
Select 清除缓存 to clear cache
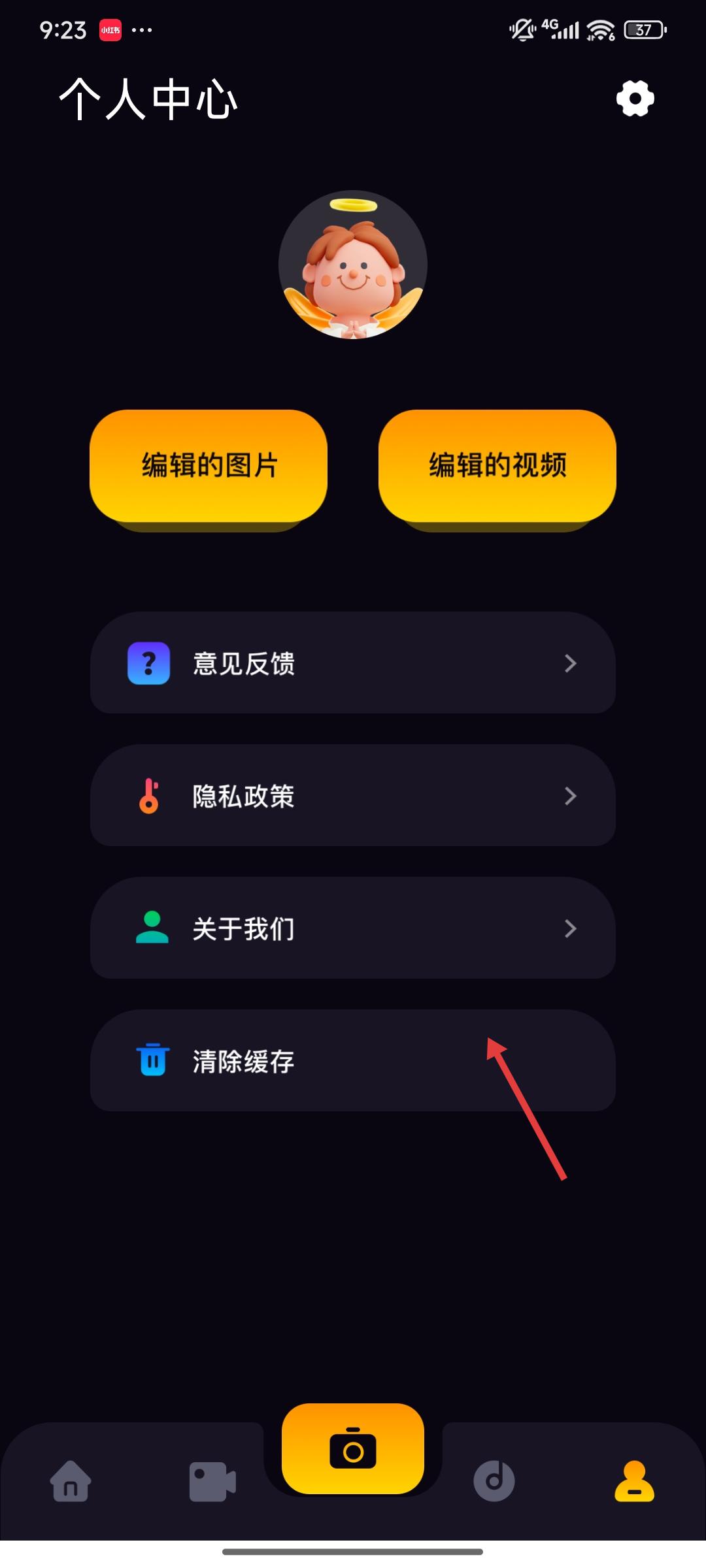coord(353,1060)
